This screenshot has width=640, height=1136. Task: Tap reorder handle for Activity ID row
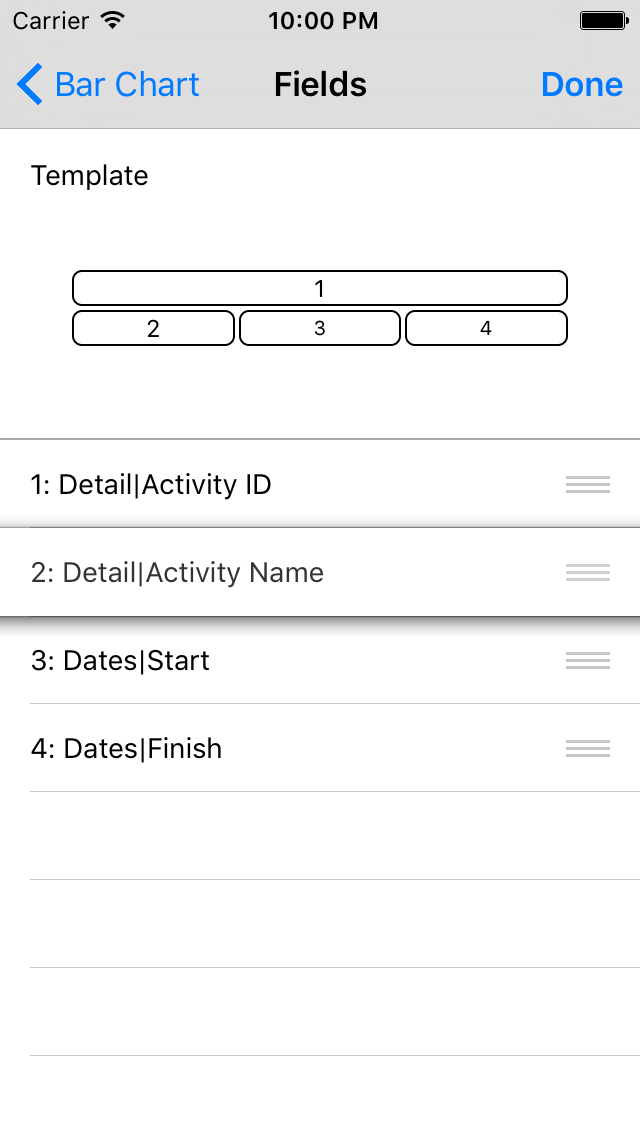(587, 485)
